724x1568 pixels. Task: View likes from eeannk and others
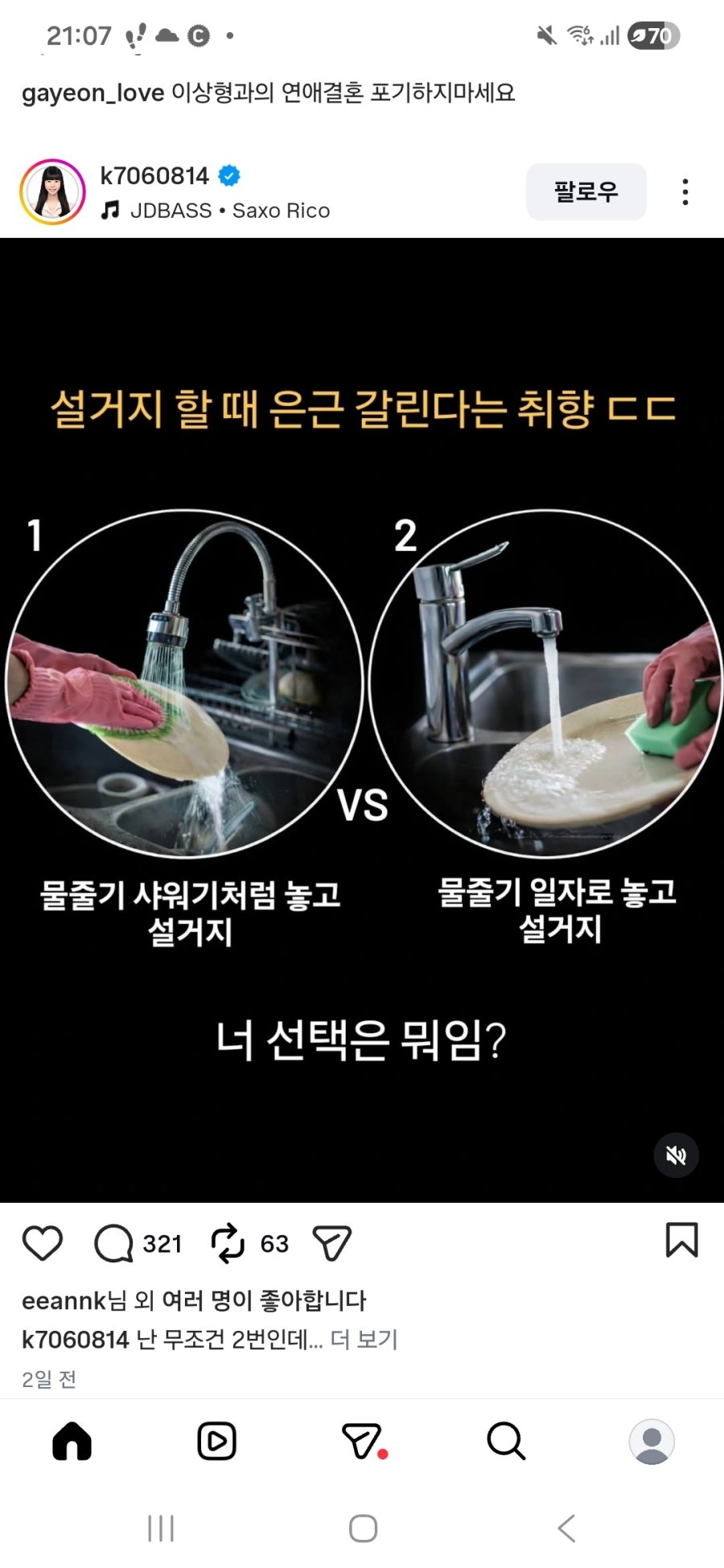click(x=193, y=1300)
